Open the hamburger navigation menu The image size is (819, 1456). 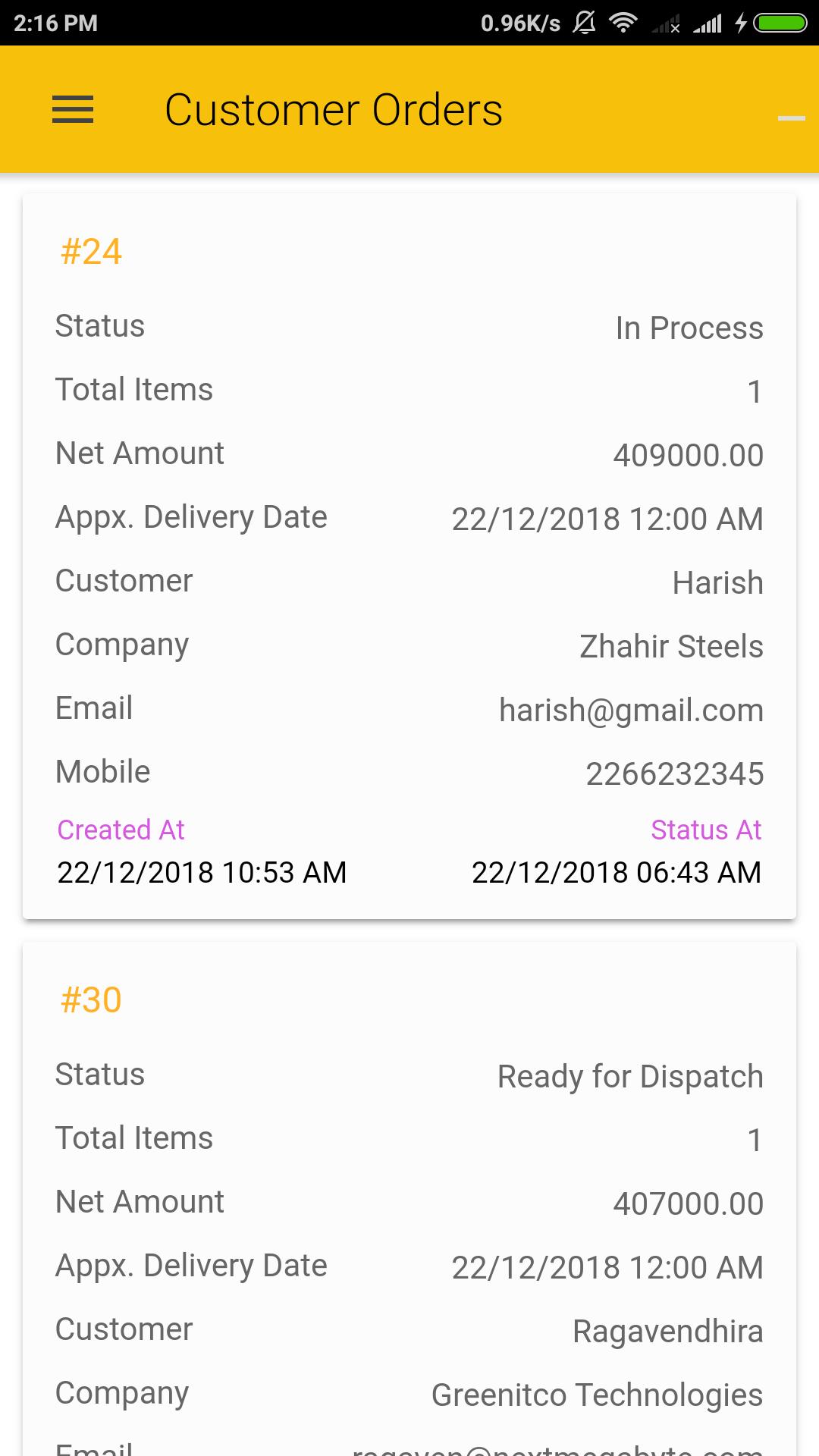tap(73, 109)
